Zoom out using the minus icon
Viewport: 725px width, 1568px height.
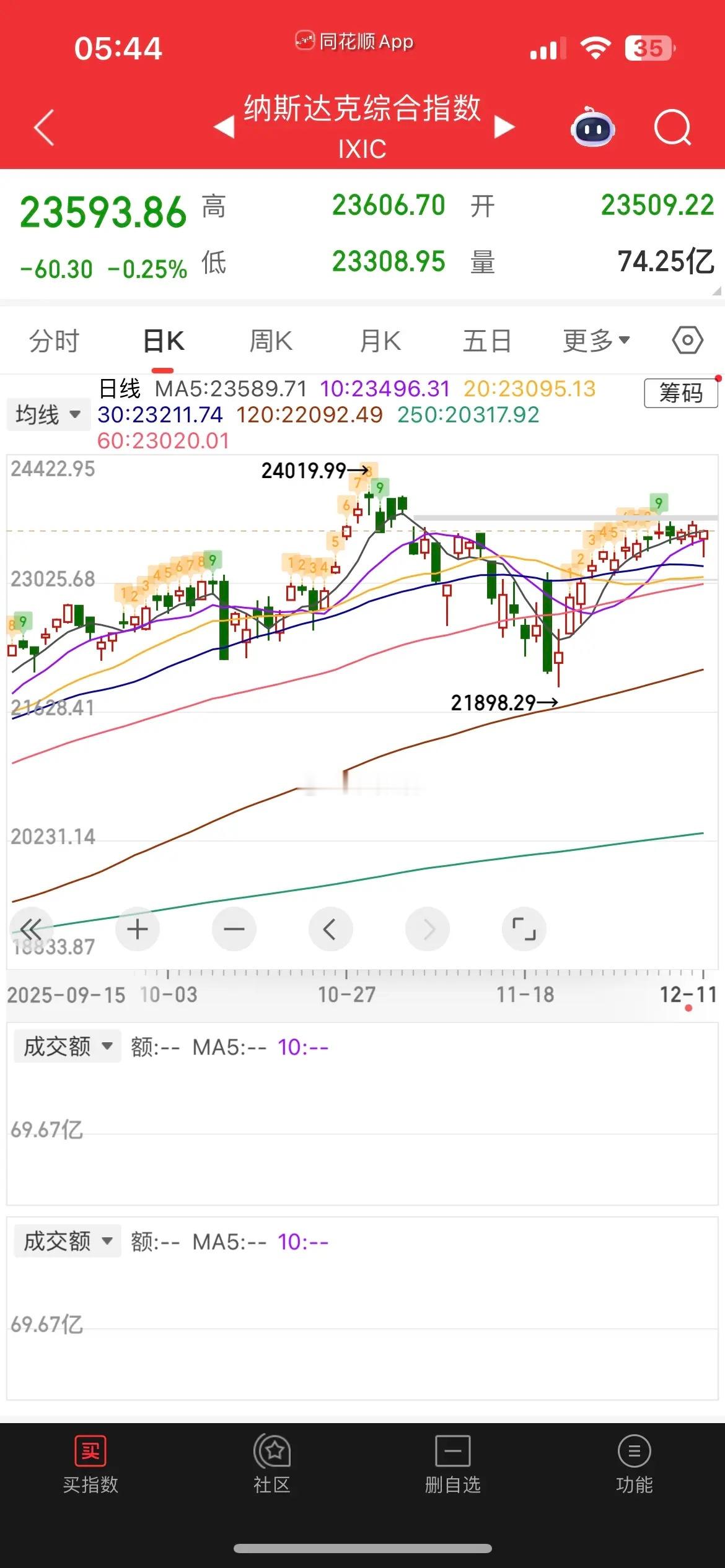tap(234, 928)
